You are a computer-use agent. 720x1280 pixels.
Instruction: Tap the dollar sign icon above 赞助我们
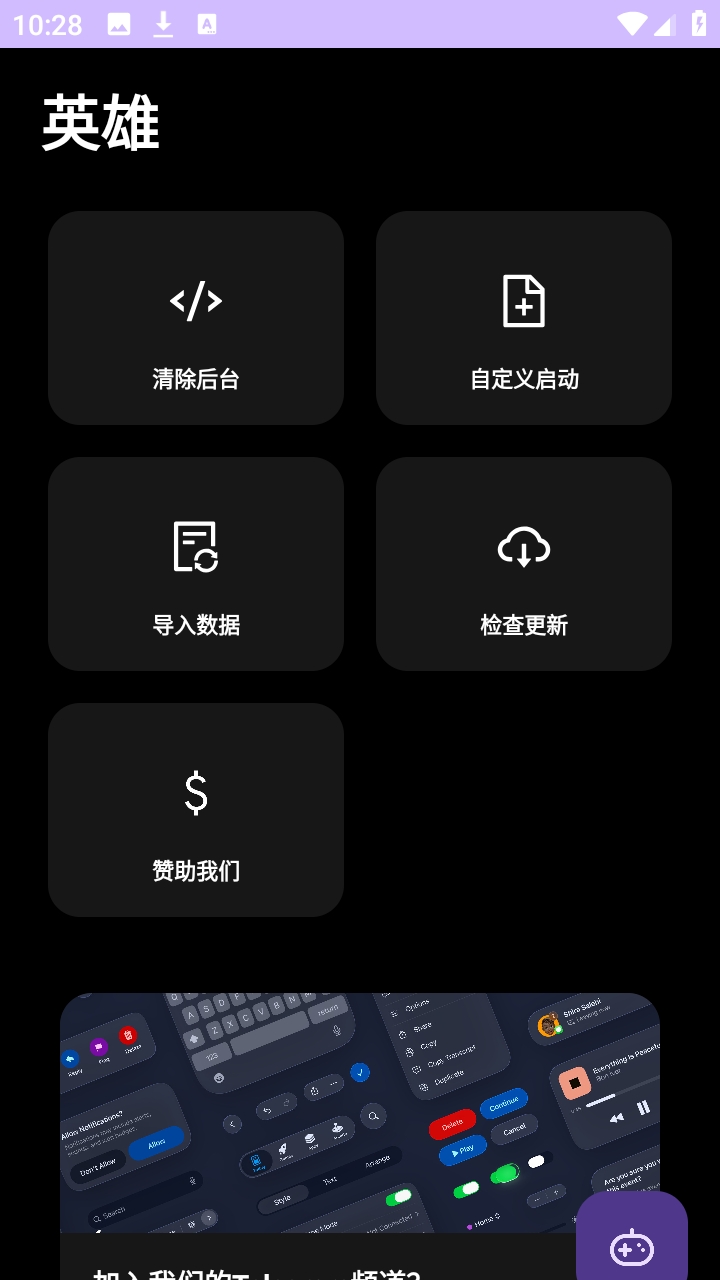(196, 791)
